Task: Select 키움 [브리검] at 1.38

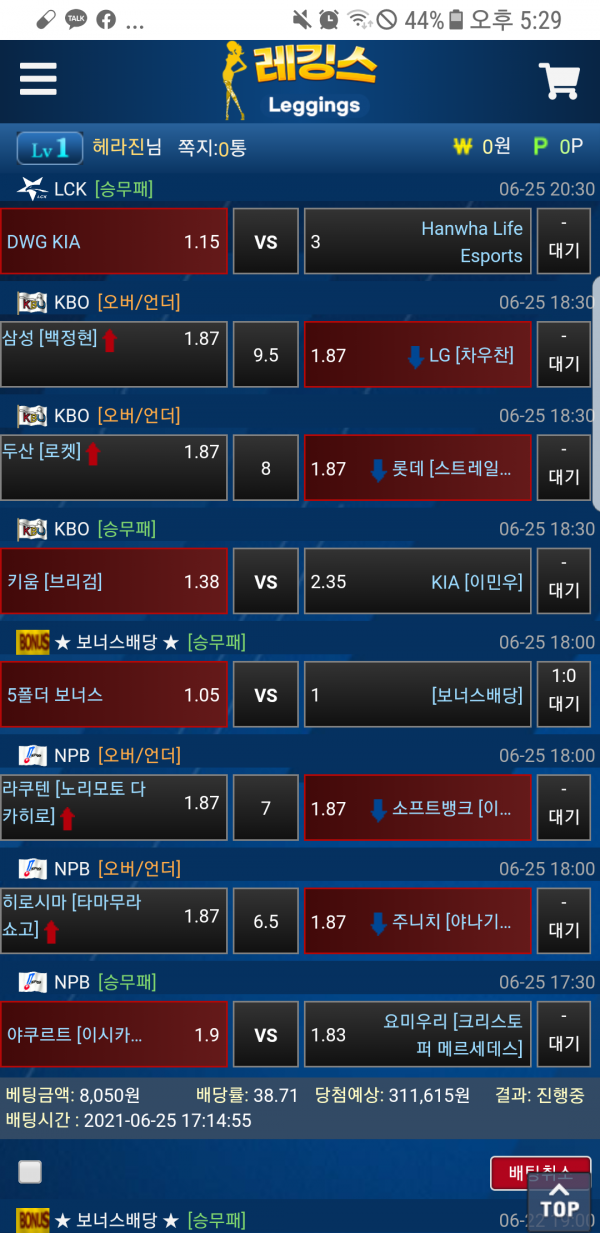Action: [114, 581]
